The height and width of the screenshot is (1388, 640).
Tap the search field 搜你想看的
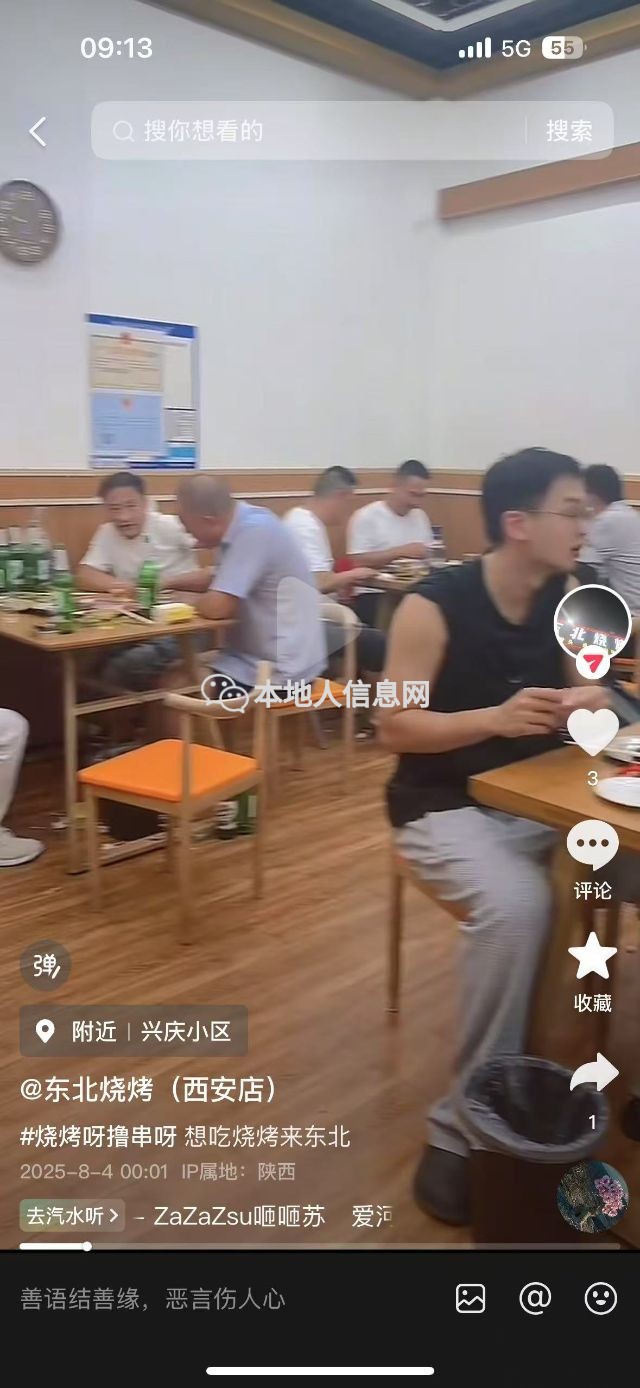[310, 131]
